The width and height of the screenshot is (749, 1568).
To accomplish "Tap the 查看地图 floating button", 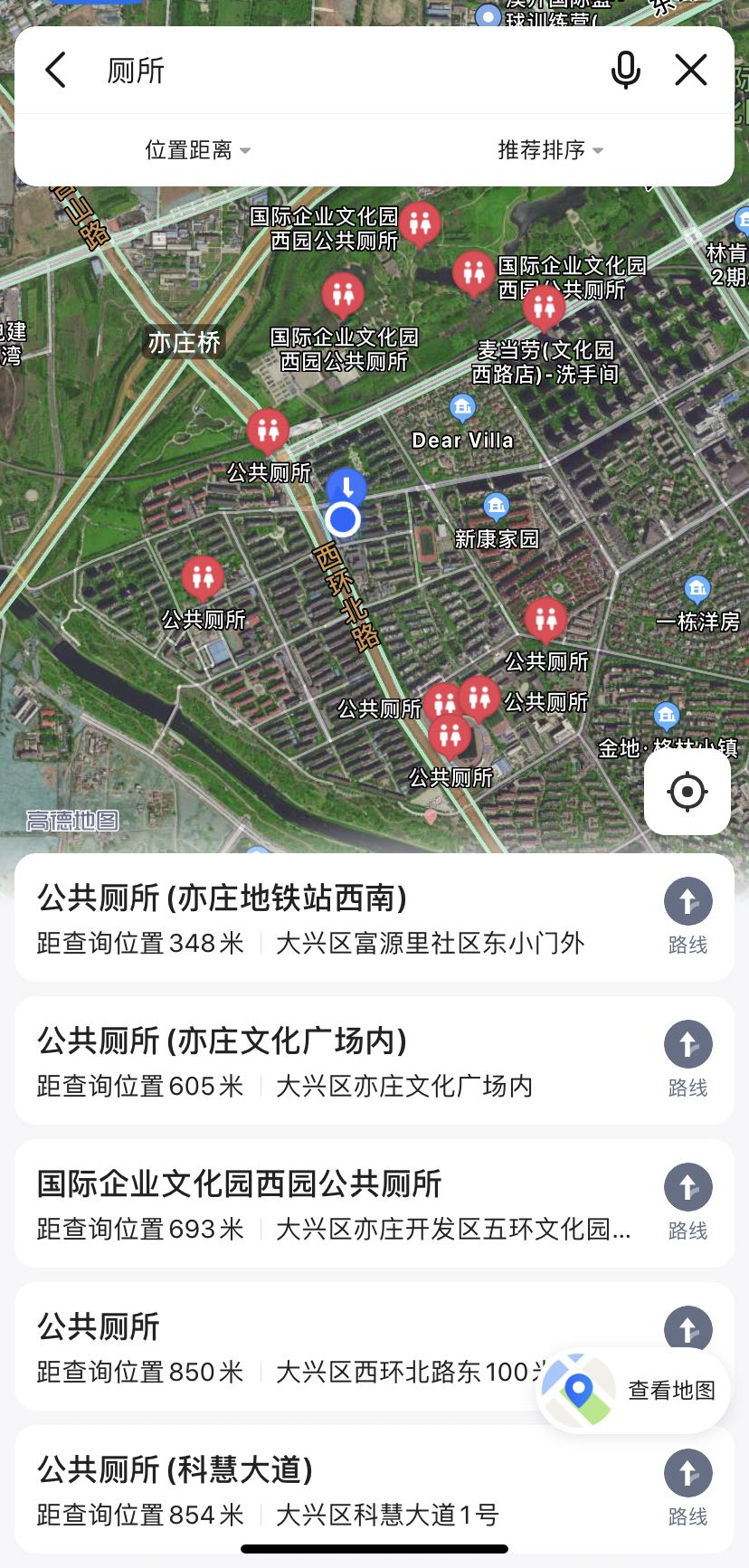I will [x=635, y=1390].
